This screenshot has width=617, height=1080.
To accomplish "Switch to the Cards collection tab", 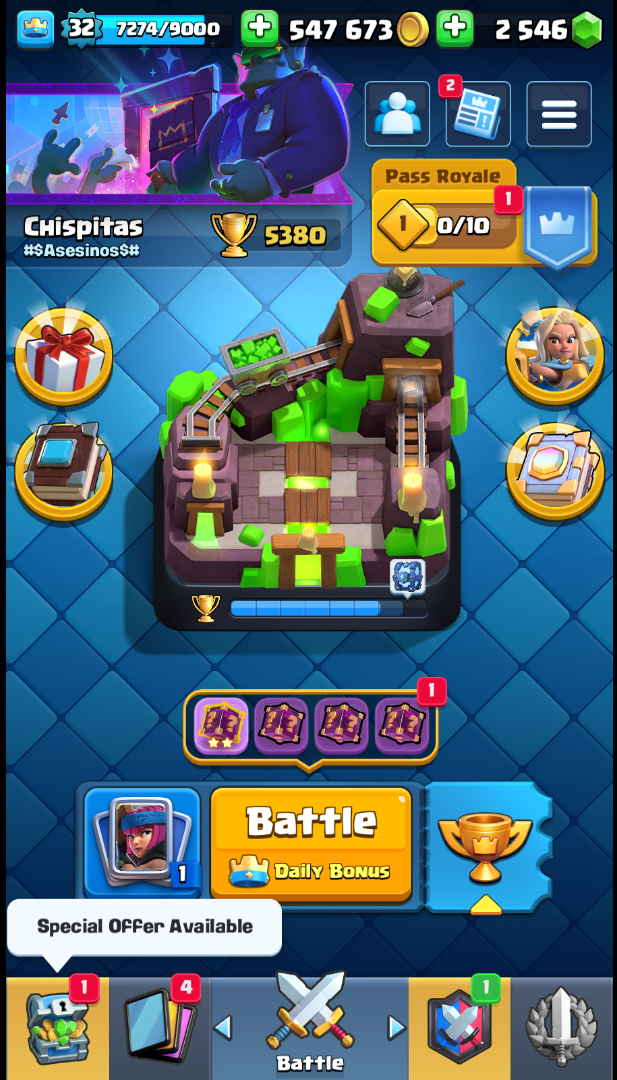I will (x=158, y=1027).
